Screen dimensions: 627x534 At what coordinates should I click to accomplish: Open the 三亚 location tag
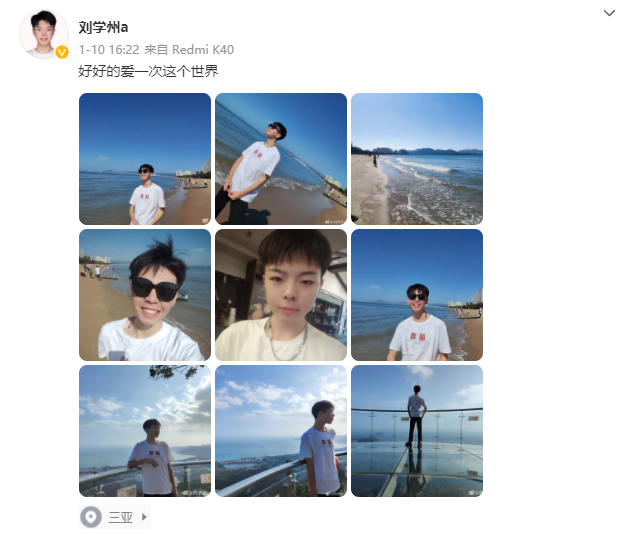click(x=119, y=517)
